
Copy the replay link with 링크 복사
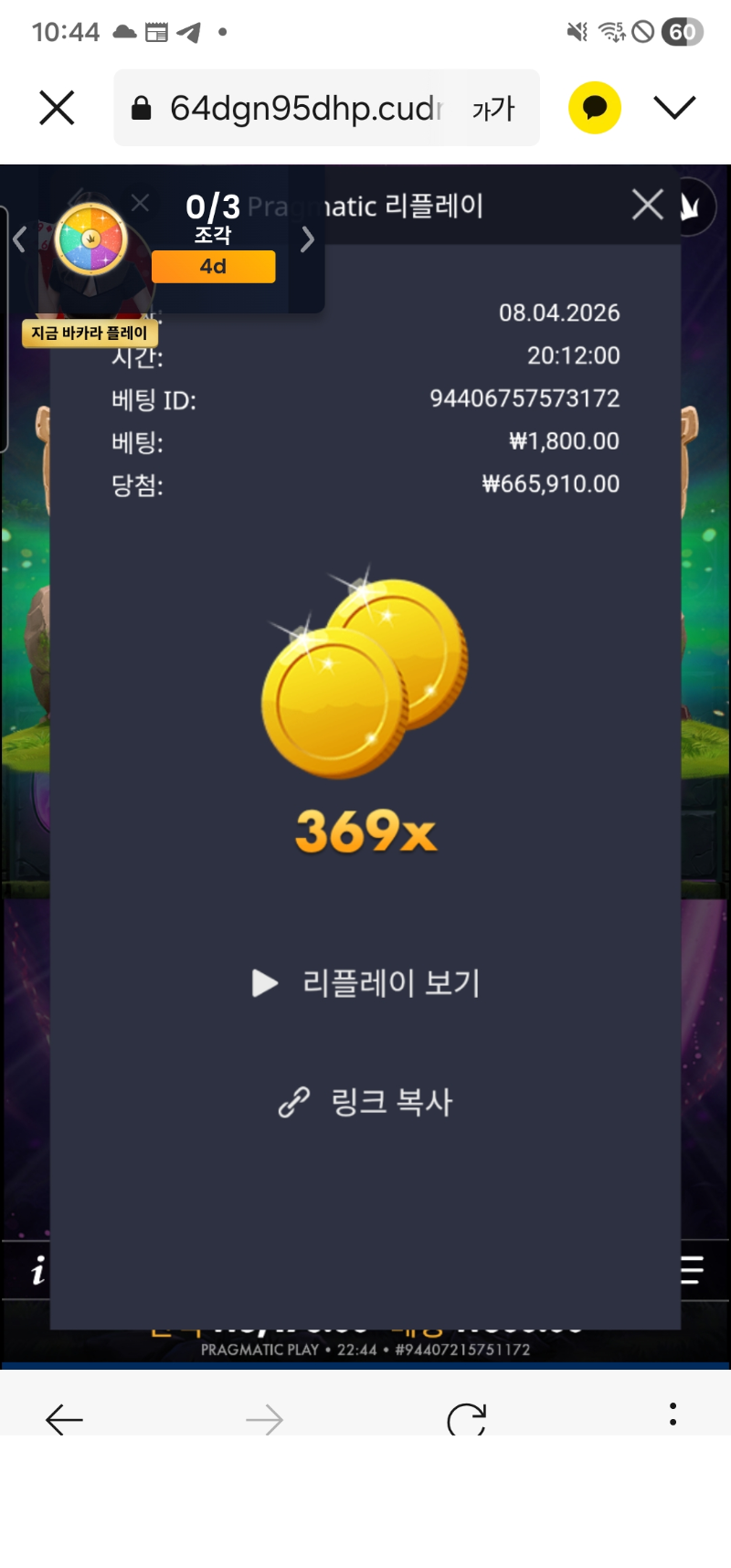(x=365, y=1102)
